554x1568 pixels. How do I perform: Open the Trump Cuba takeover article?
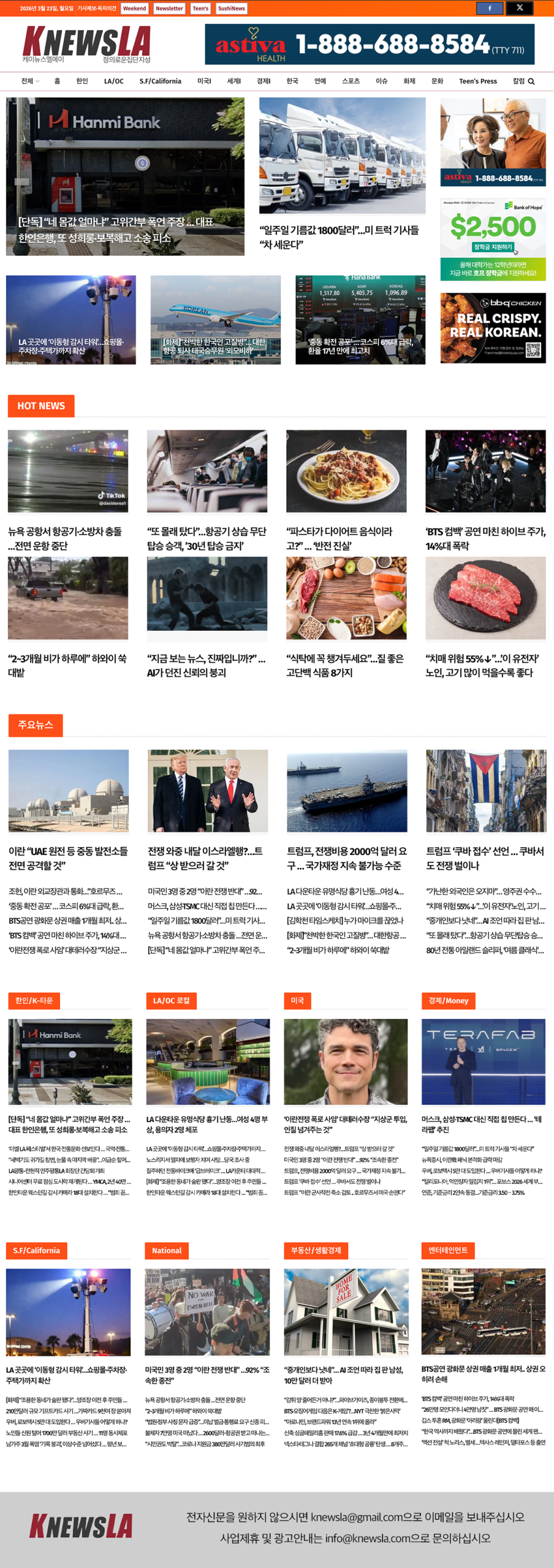click(485, 858)
